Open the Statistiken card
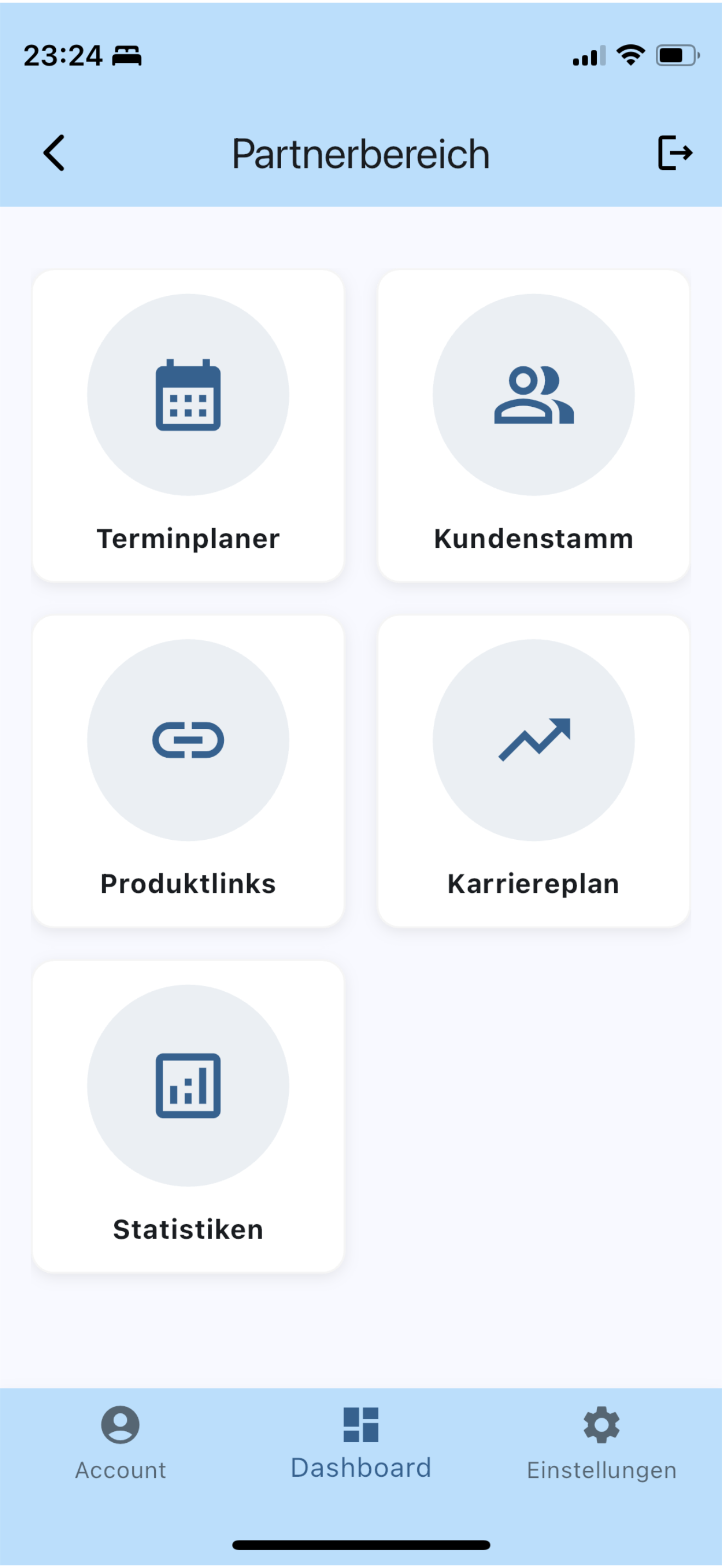The width and height of the screenshot is (722, 1568). point(188,1116)
